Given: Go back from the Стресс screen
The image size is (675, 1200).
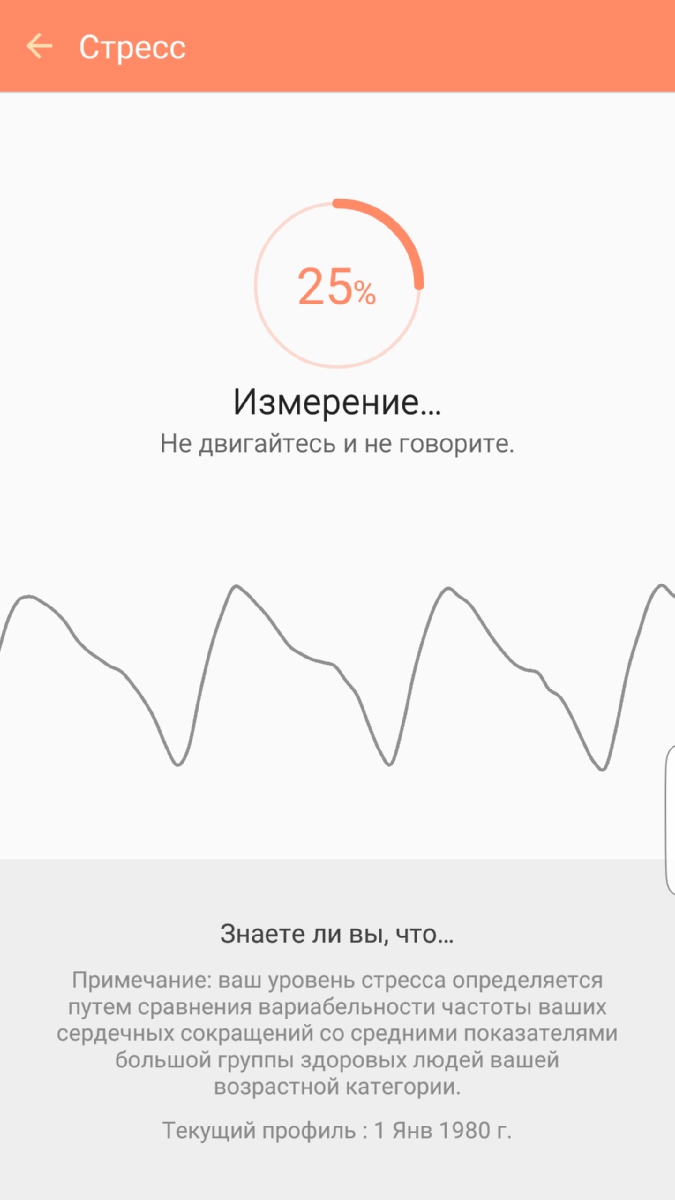Looking at the screenshot, I should coord(39,46).
